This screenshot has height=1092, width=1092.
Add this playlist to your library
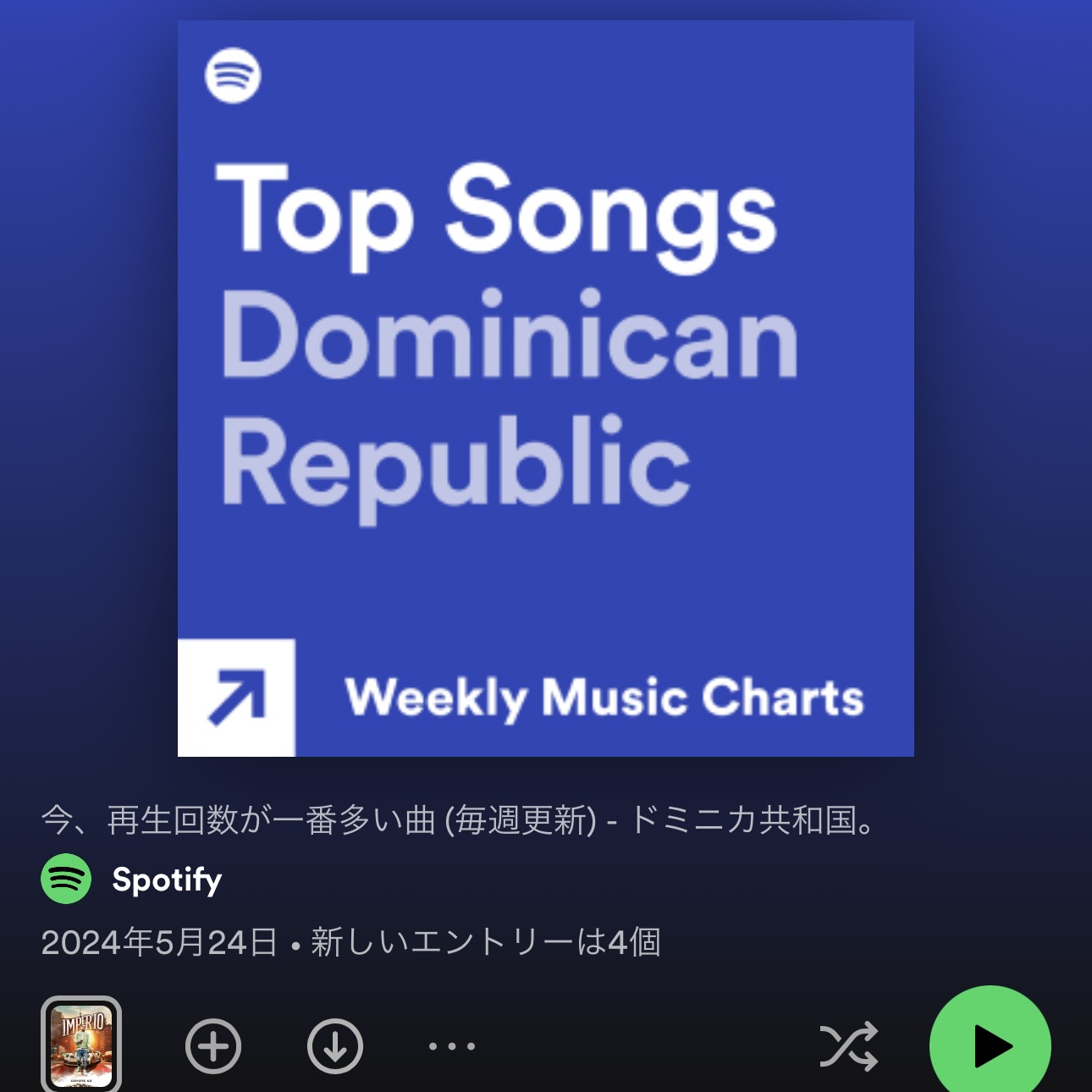213,1046
